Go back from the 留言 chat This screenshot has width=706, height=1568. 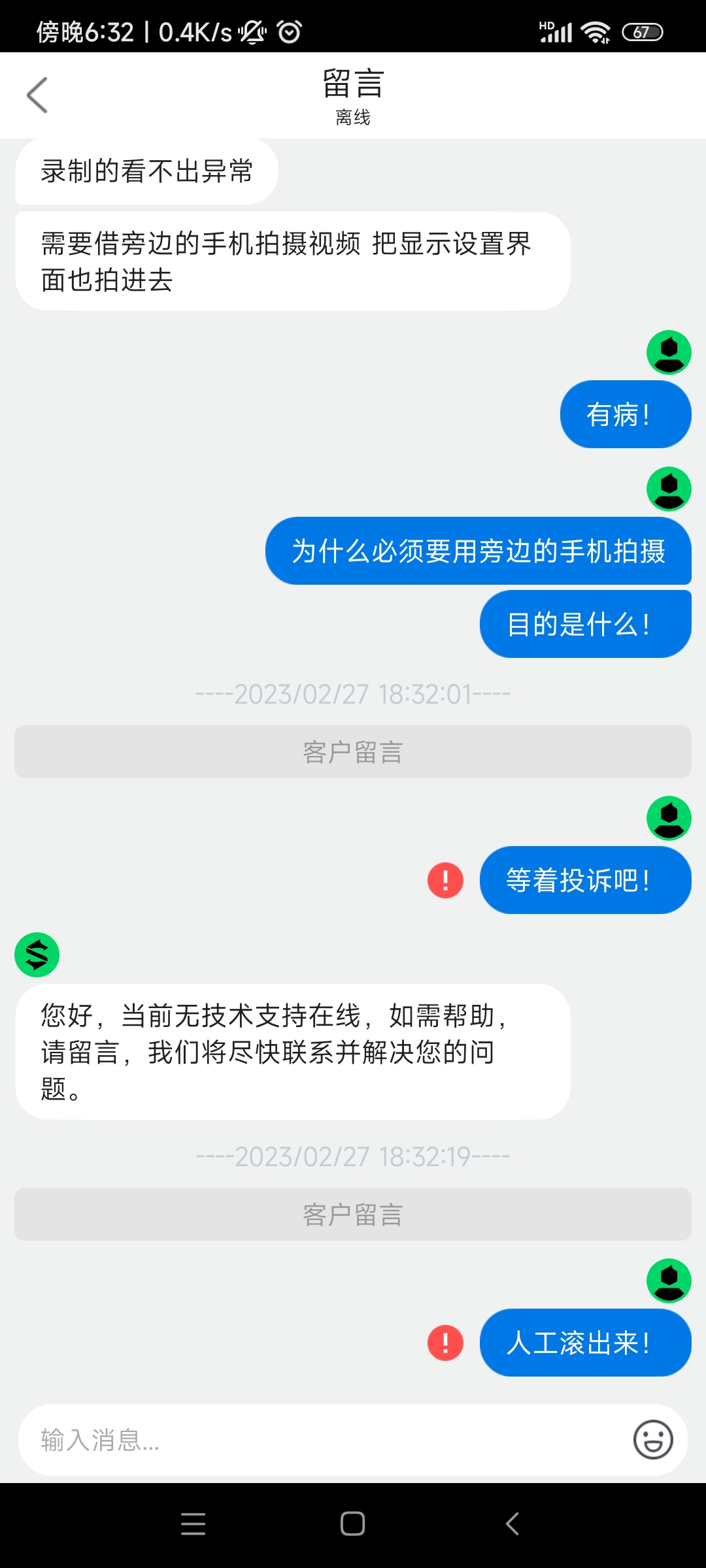click(37, 95)
